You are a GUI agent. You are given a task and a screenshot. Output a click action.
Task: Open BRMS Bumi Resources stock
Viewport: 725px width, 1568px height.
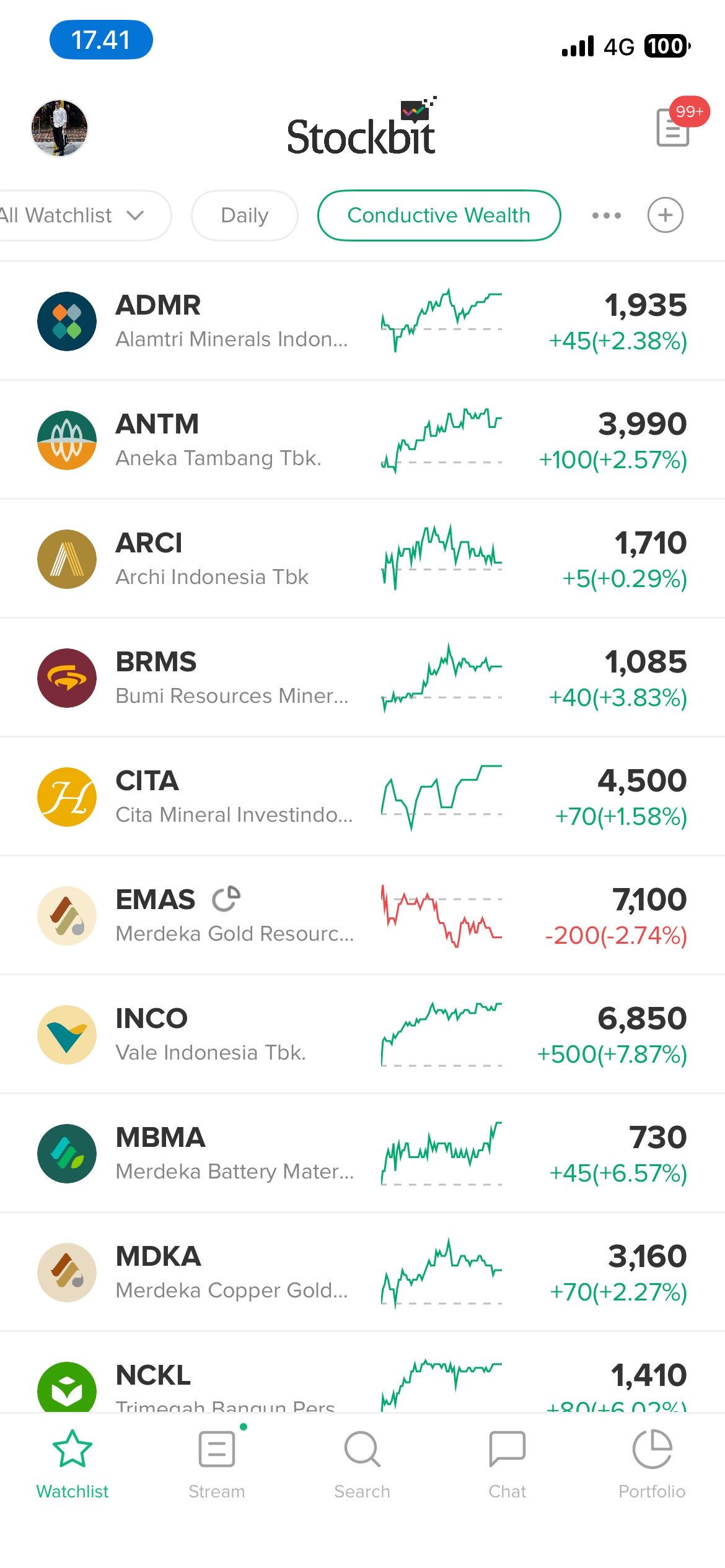362,678
